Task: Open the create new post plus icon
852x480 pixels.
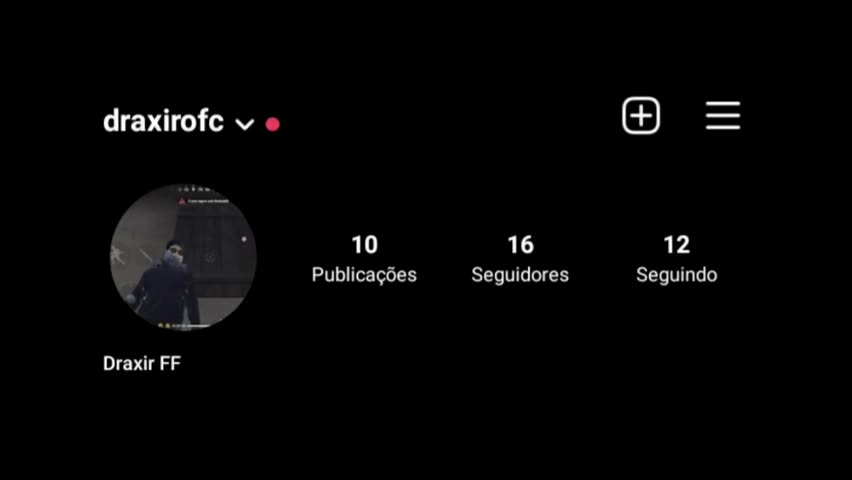Action: (x=641, y=116)
